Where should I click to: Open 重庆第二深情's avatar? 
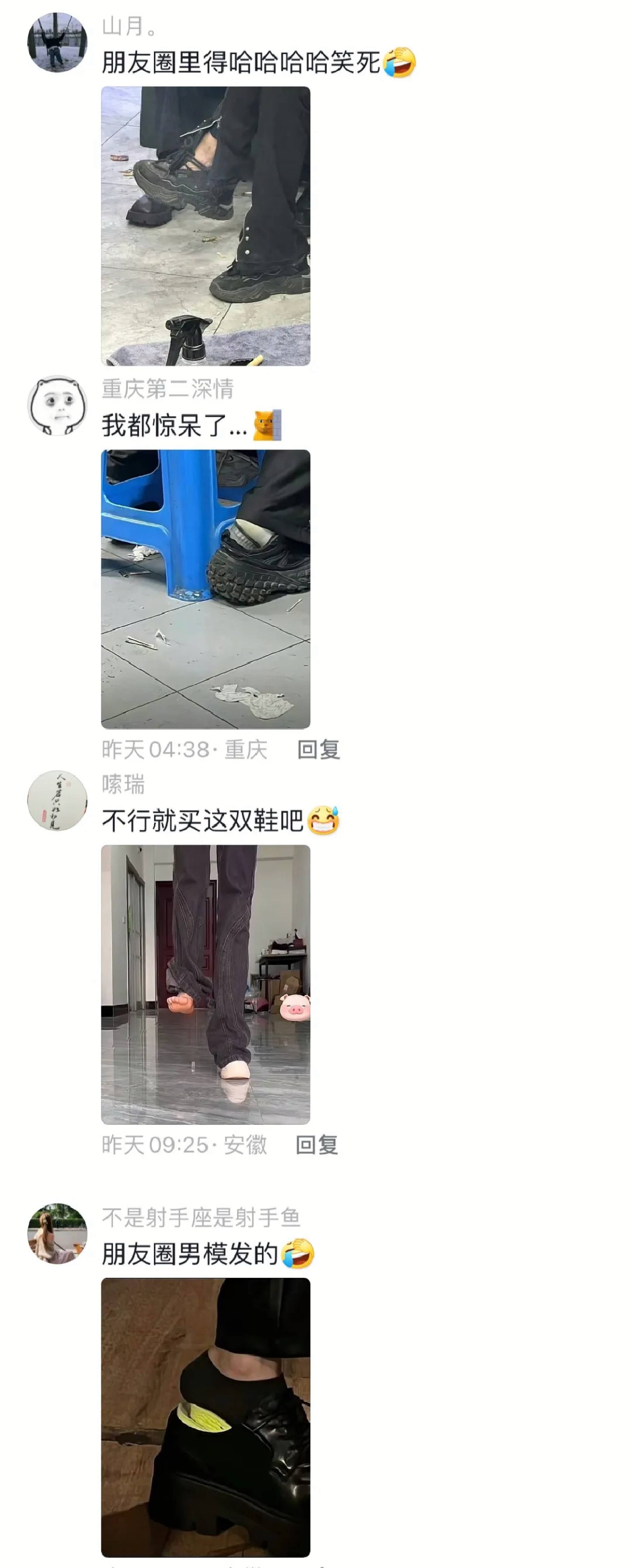coord(57,405)
